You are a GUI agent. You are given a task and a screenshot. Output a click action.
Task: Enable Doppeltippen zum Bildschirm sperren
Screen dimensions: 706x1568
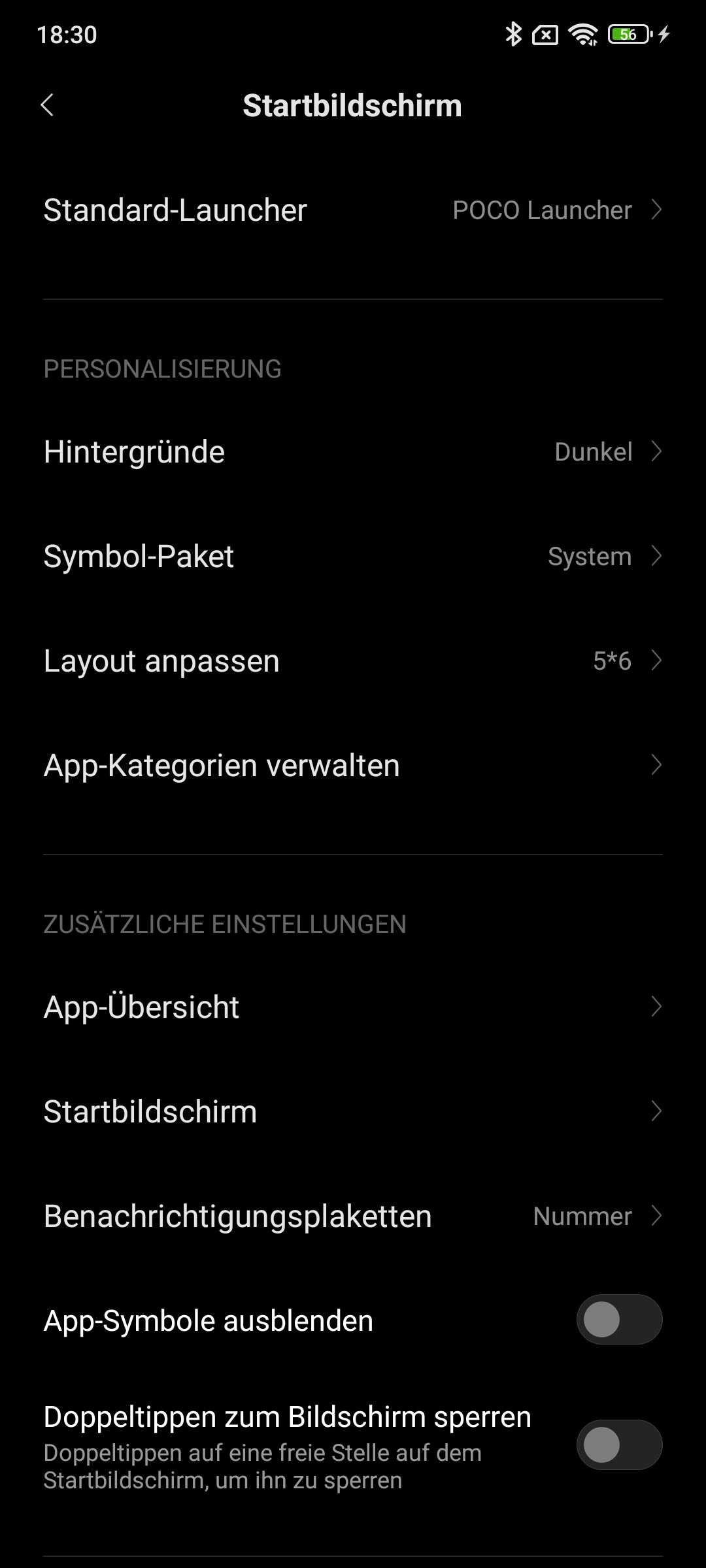(x=618, y=1445)
